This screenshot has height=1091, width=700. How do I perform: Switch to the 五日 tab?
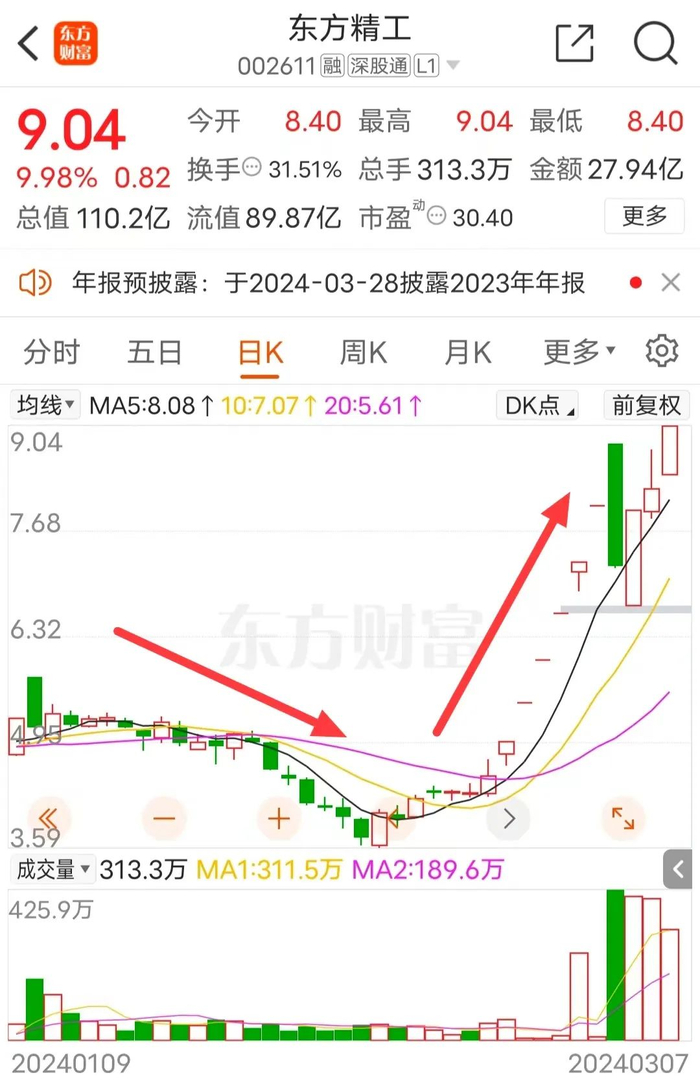coord(154,352)
